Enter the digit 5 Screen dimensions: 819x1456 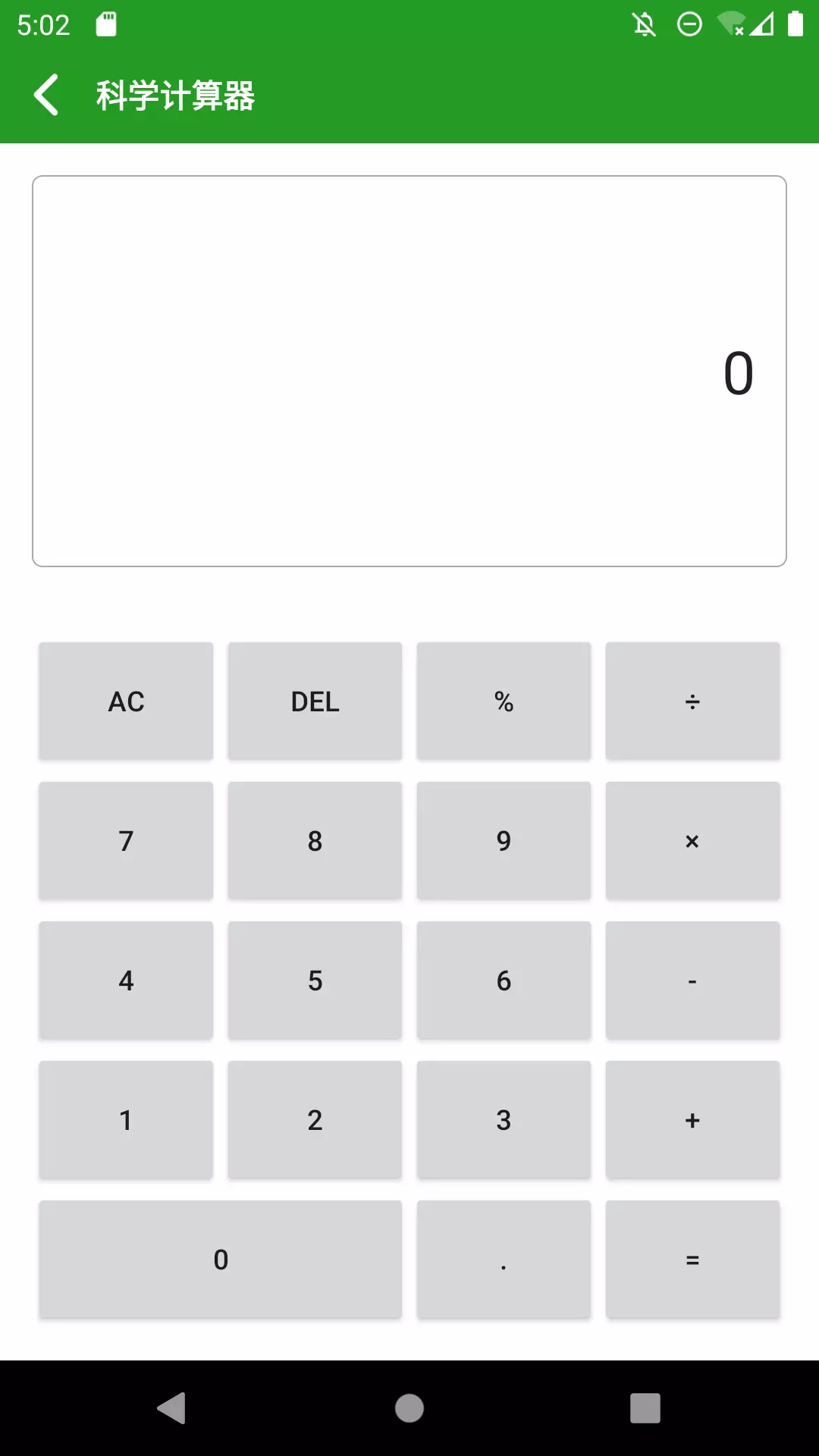[315, 981]
